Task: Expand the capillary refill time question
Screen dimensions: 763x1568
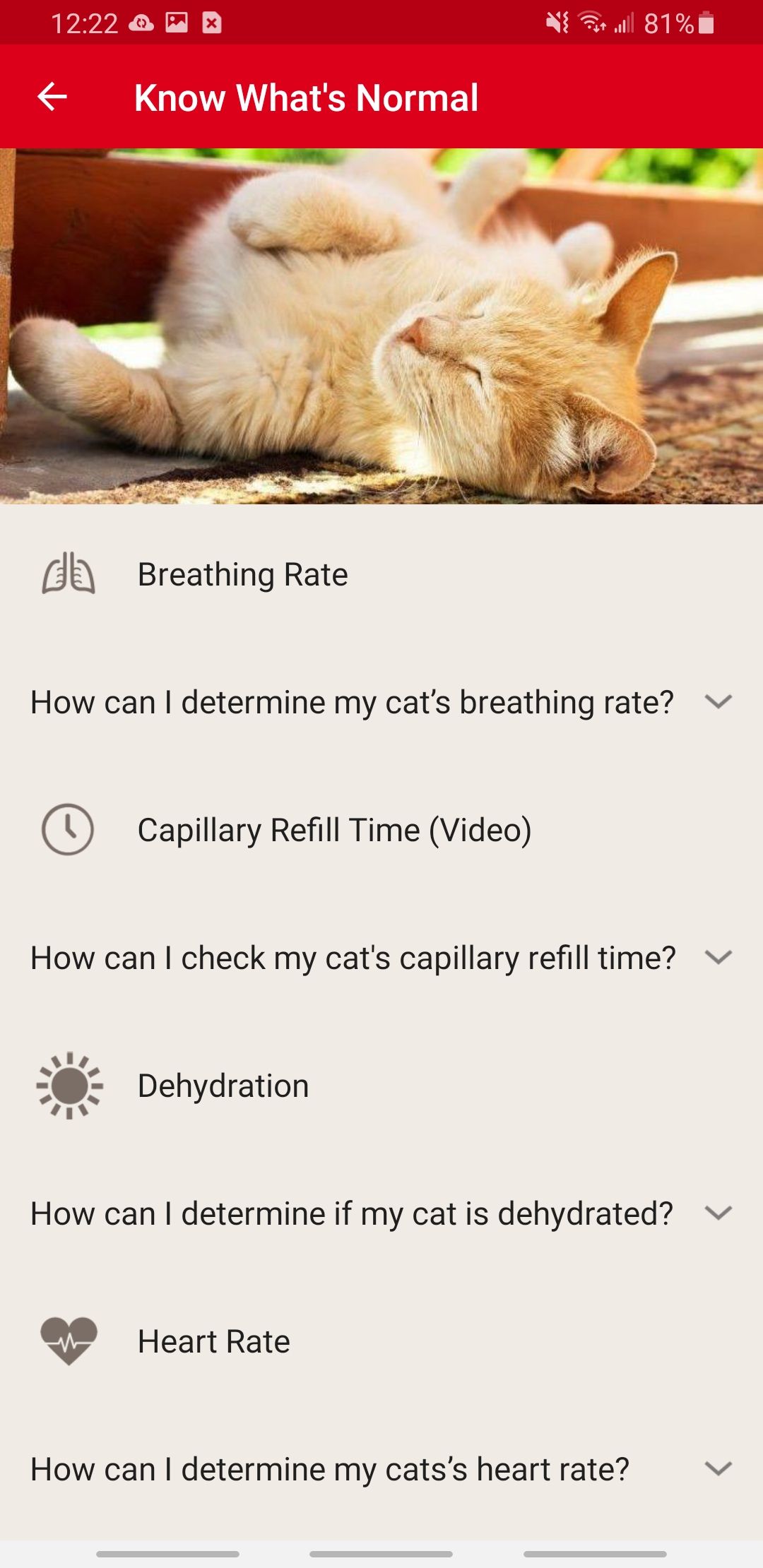Action: (718, 958)
